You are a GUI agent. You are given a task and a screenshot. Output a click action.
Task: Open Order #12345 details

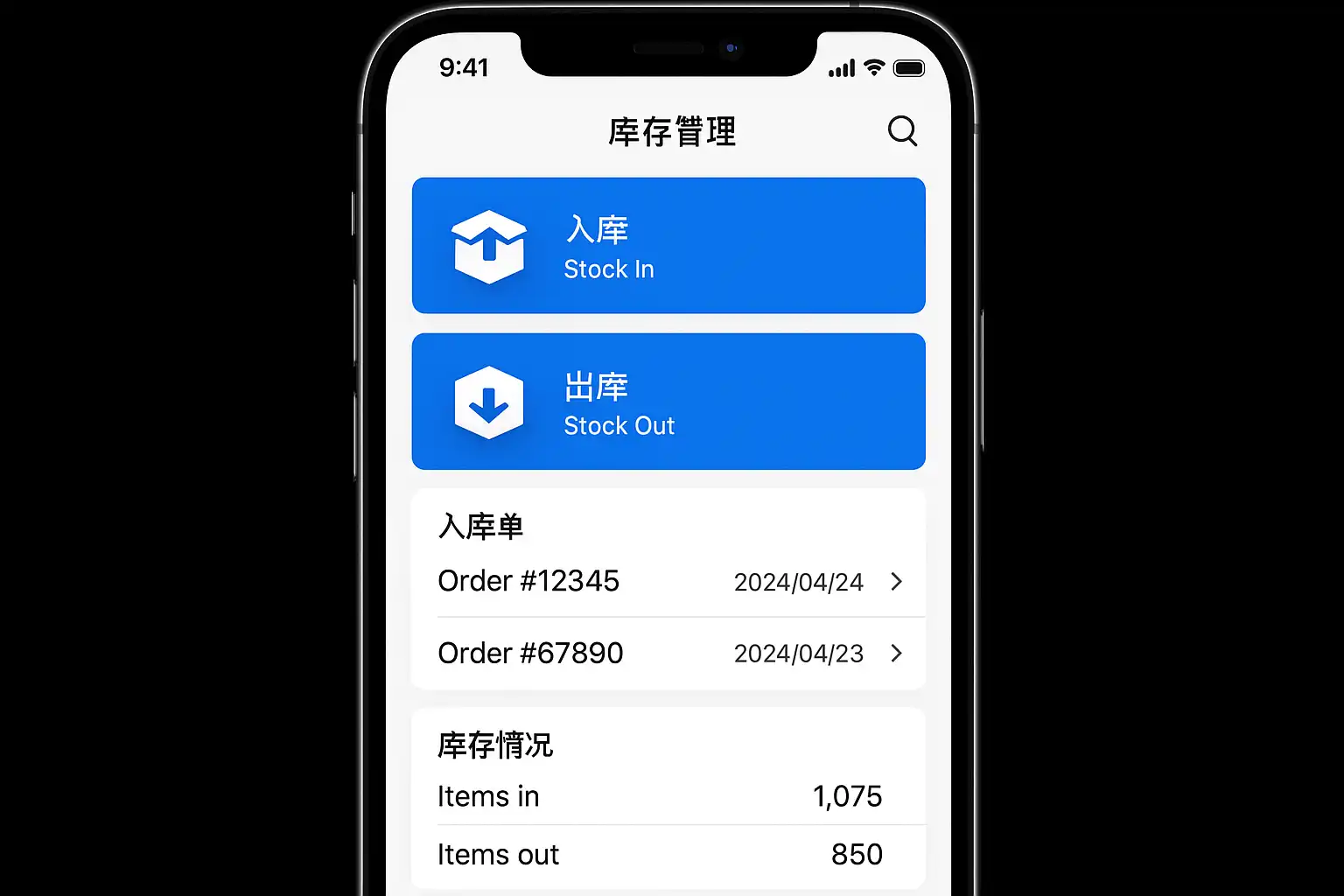tap(668, 581)
